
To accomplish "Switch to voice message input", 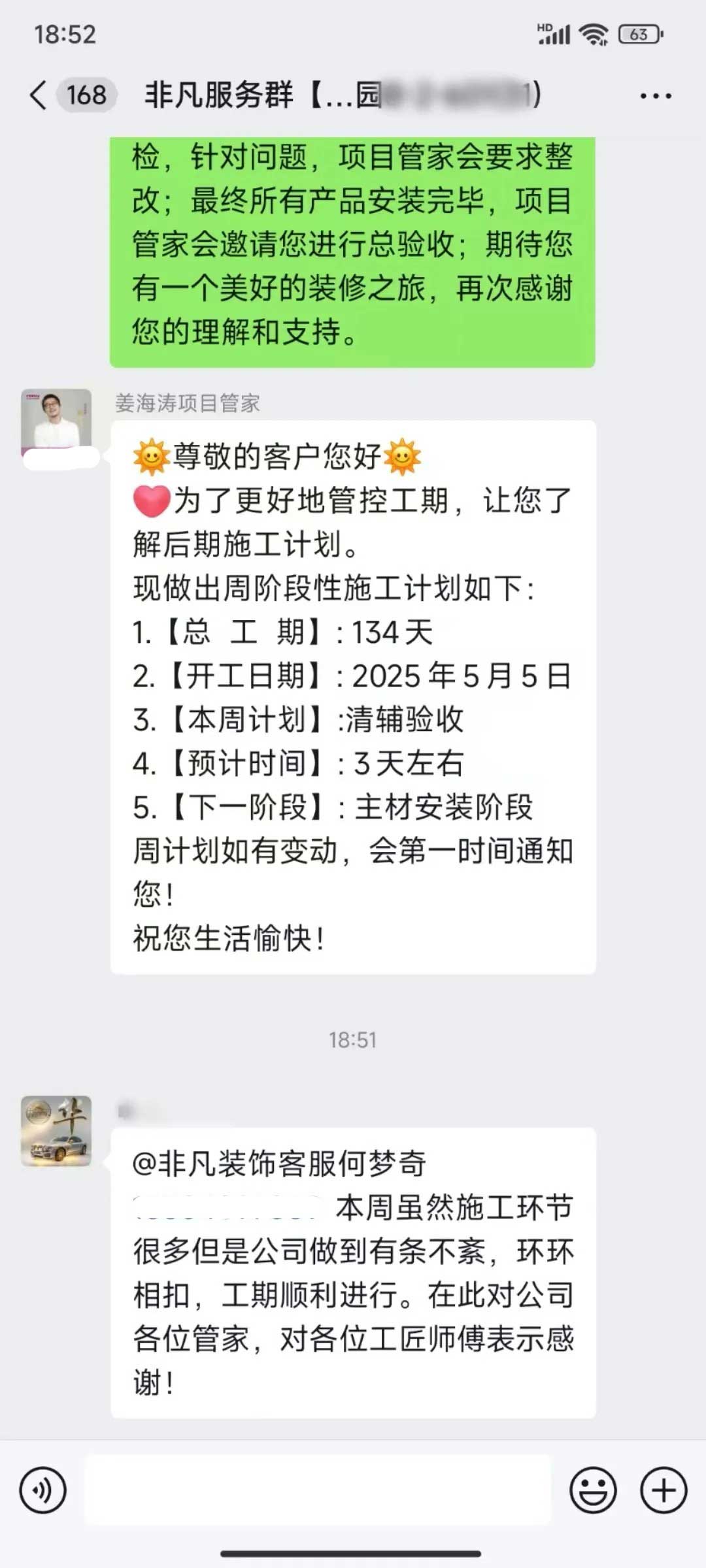I will [x=43, y=1491].
